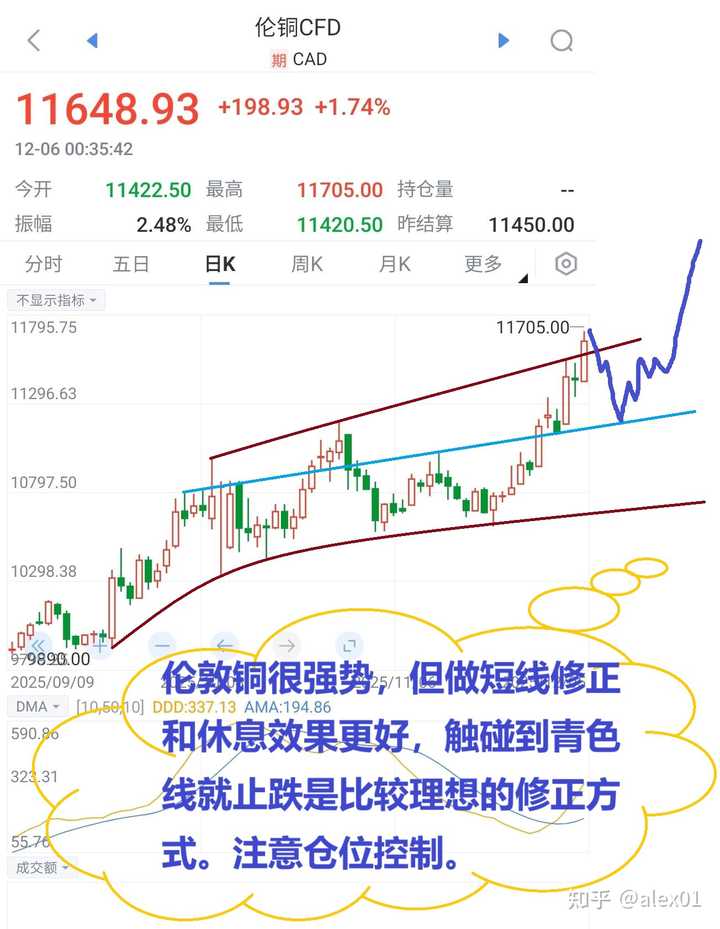This screenshot has width=720, height=929.
Task: Go back from the 伦铜CFD page
Action: pos(34,41)
